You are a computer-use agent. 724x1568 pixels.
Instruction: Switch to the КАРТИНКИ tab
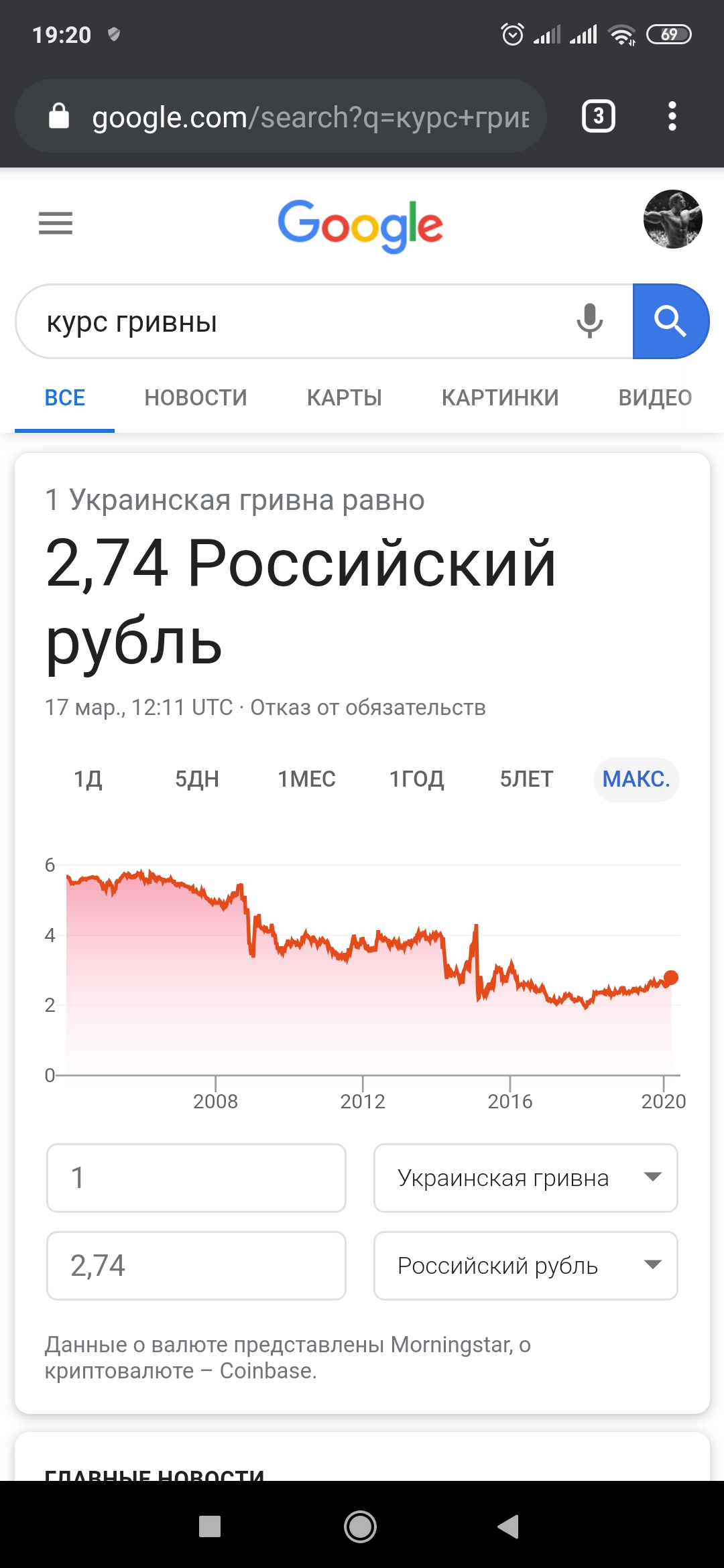[x=500, y=398]
